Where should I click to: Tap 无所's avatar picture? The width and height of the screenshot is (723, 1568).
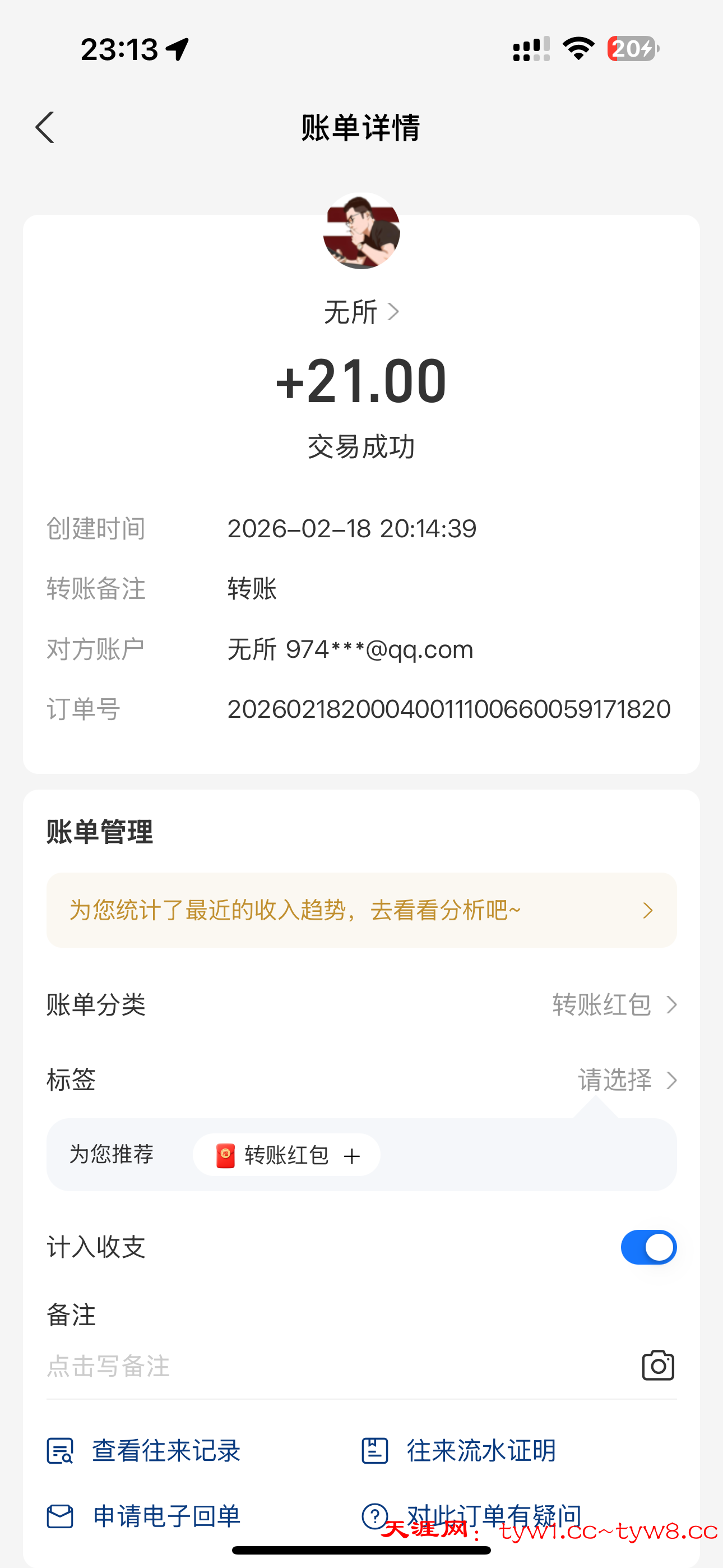coord(361,231)
